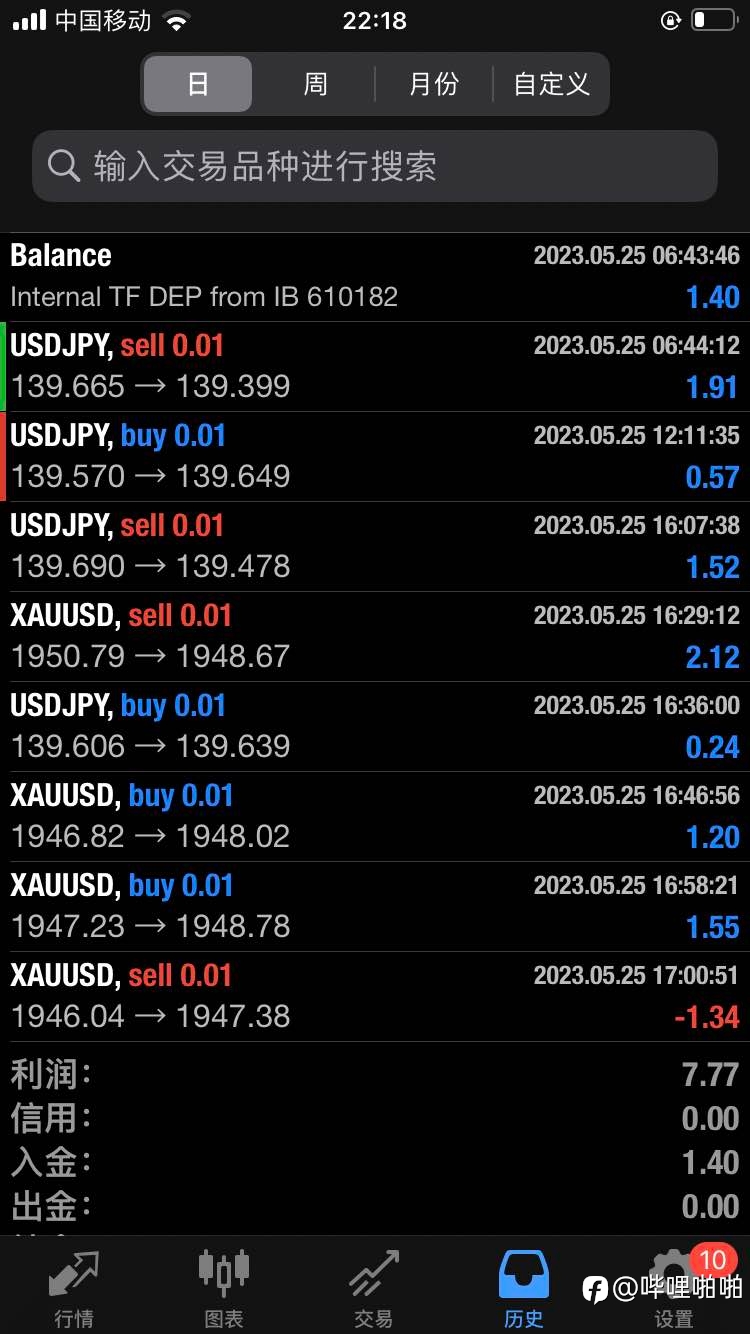Open the USDJPY buy trade at 16:36:00
Image resolution: width=750 pixels, height=1334 pixels.
[x=375, y=727]
